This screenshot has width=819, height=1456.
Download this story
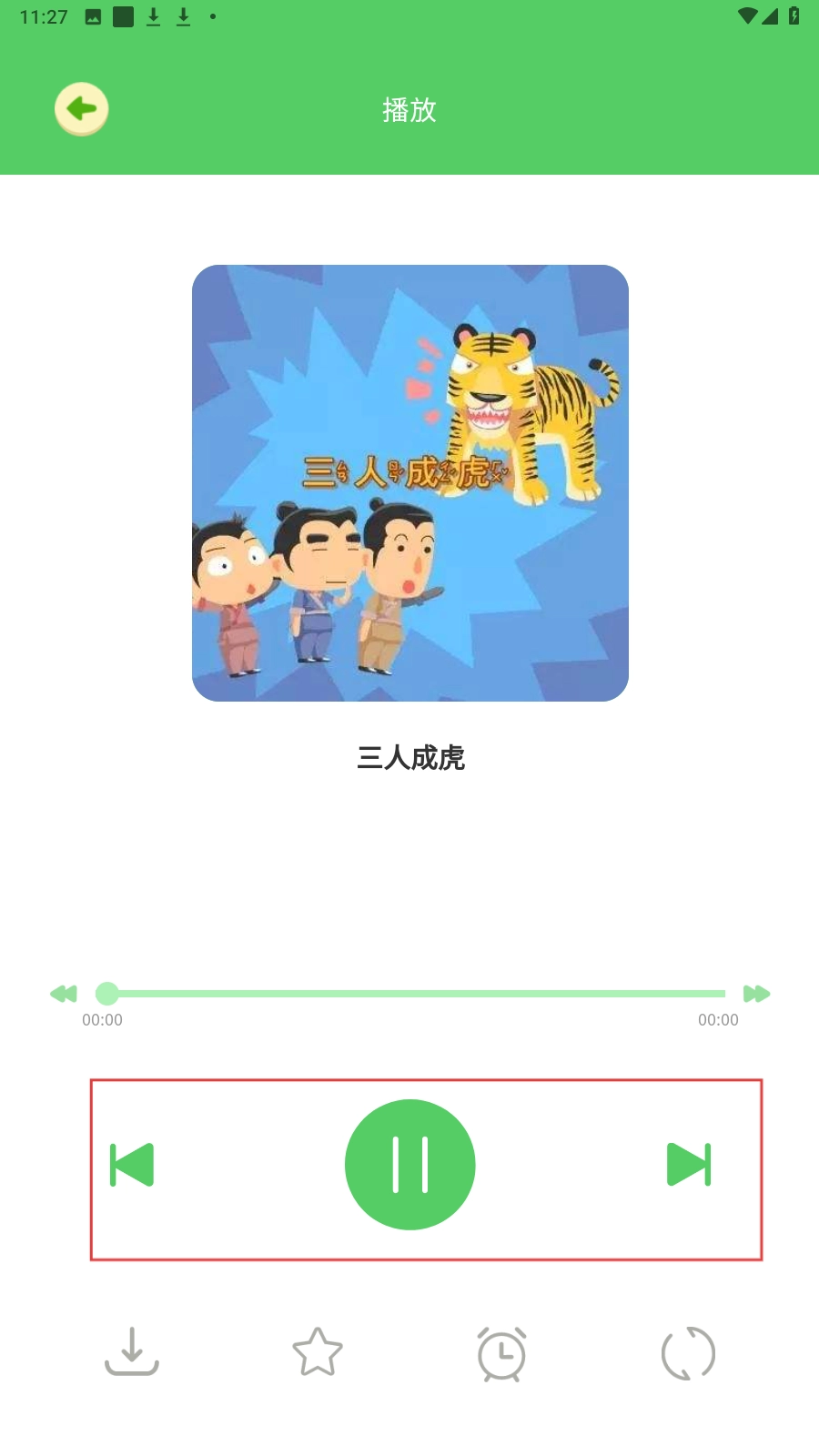click(132, 1352)
